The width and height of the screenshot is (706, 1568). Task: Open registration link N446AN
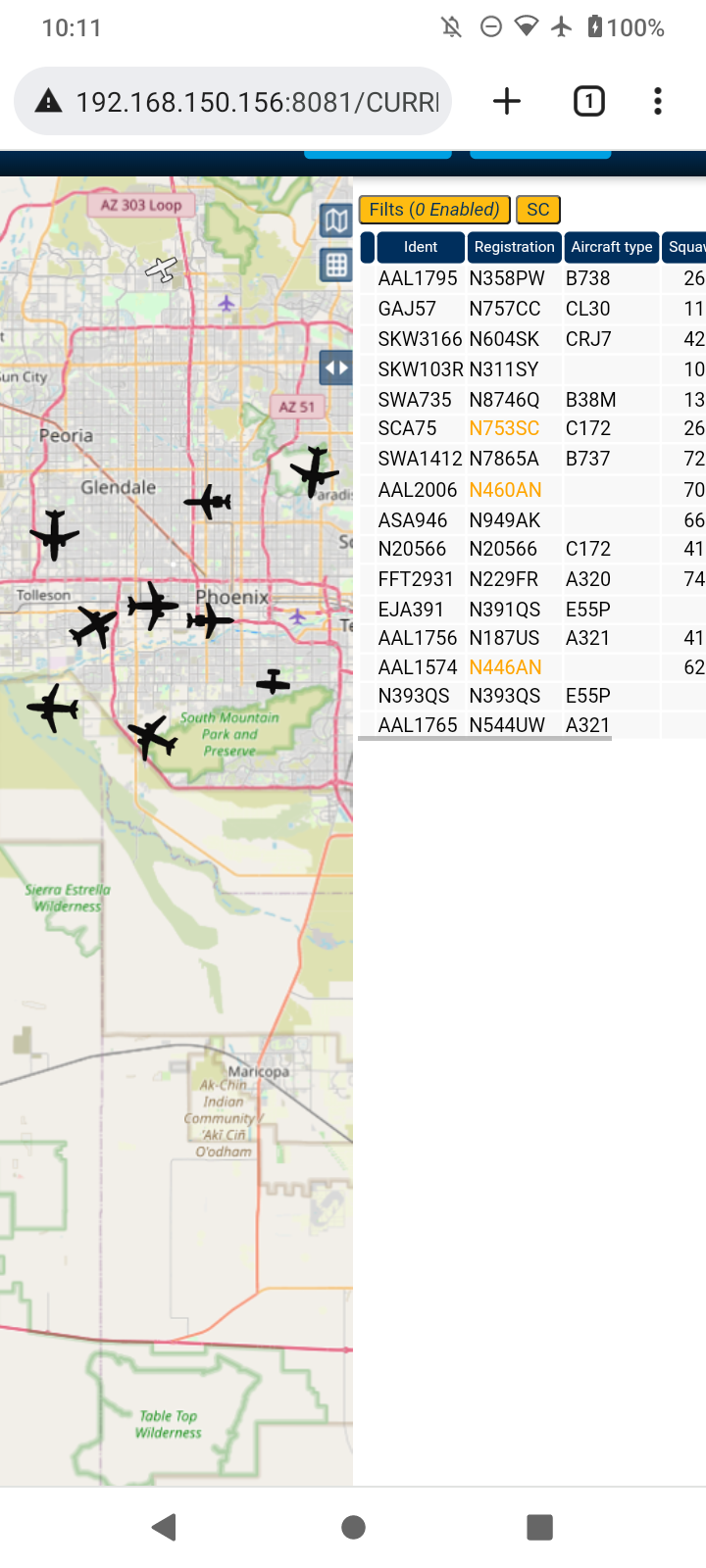point(505,667)
